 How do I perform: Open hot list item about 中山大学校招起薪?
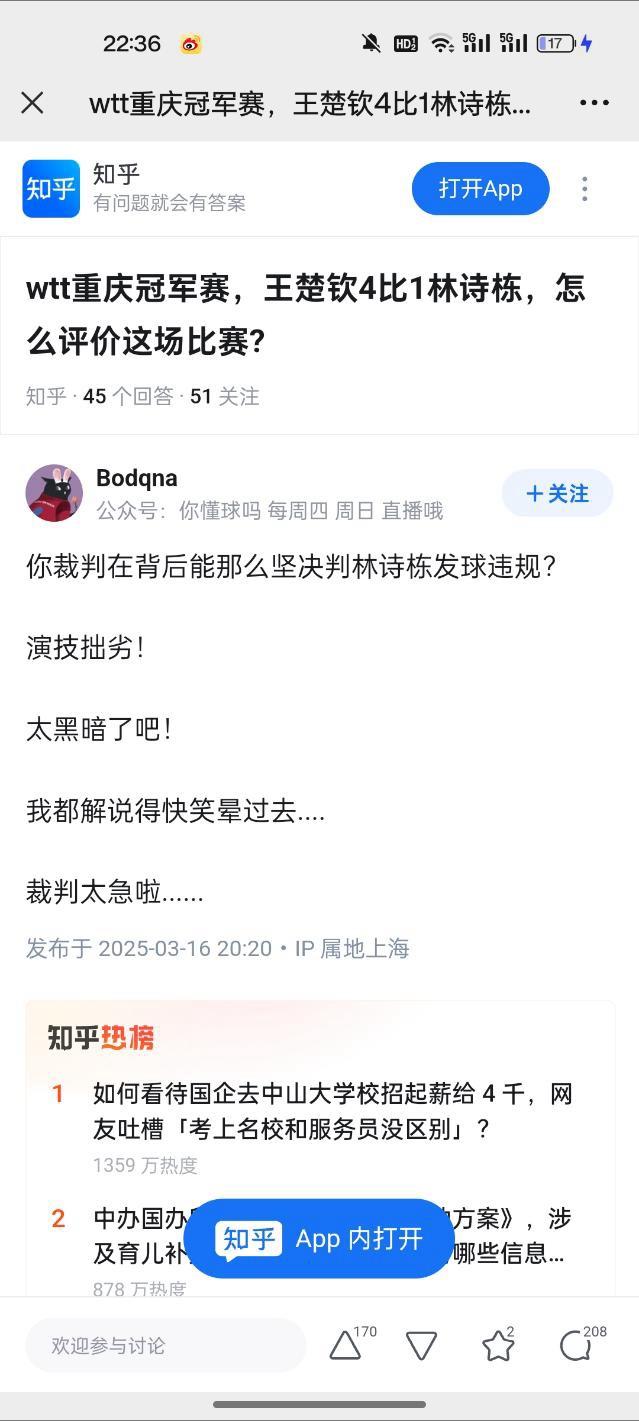pyautogui.click(x=333, y=1111)
